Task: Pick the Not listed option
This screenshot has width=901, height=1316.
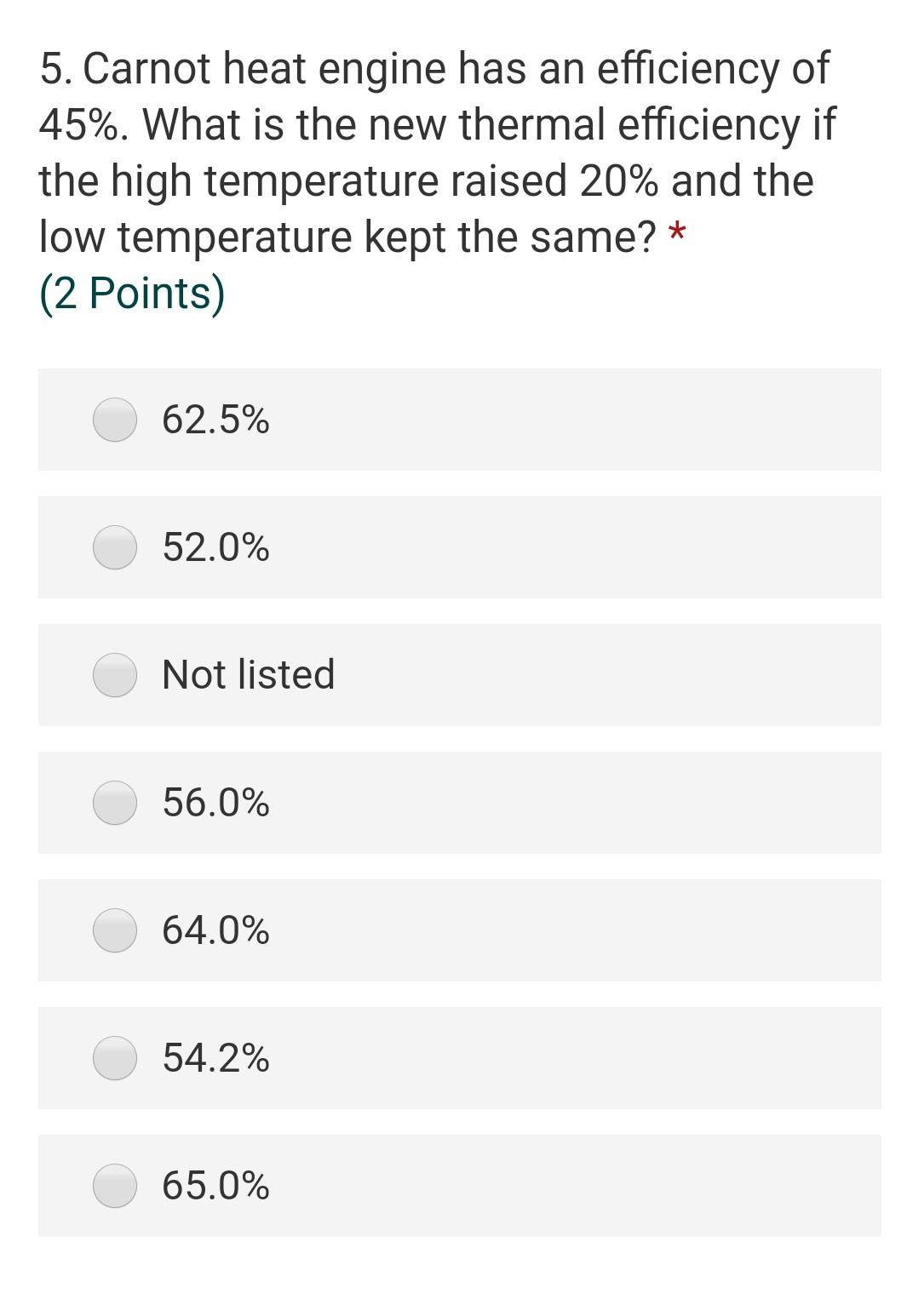Action: pyautogui.click(x=115, y=675)
